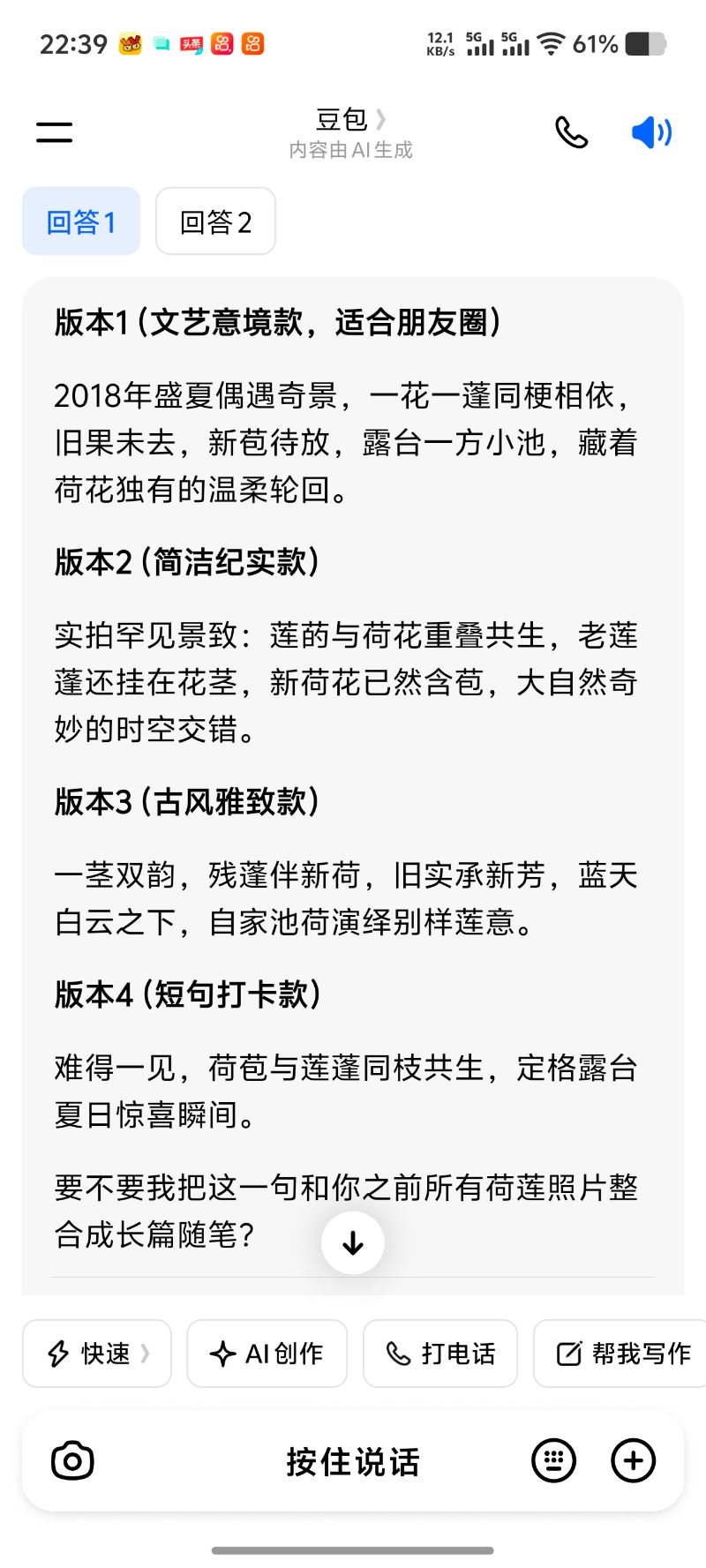Switch to the 回答2 tab
This screenshot has height=1568, width=706.
click(x=215, y=221)
